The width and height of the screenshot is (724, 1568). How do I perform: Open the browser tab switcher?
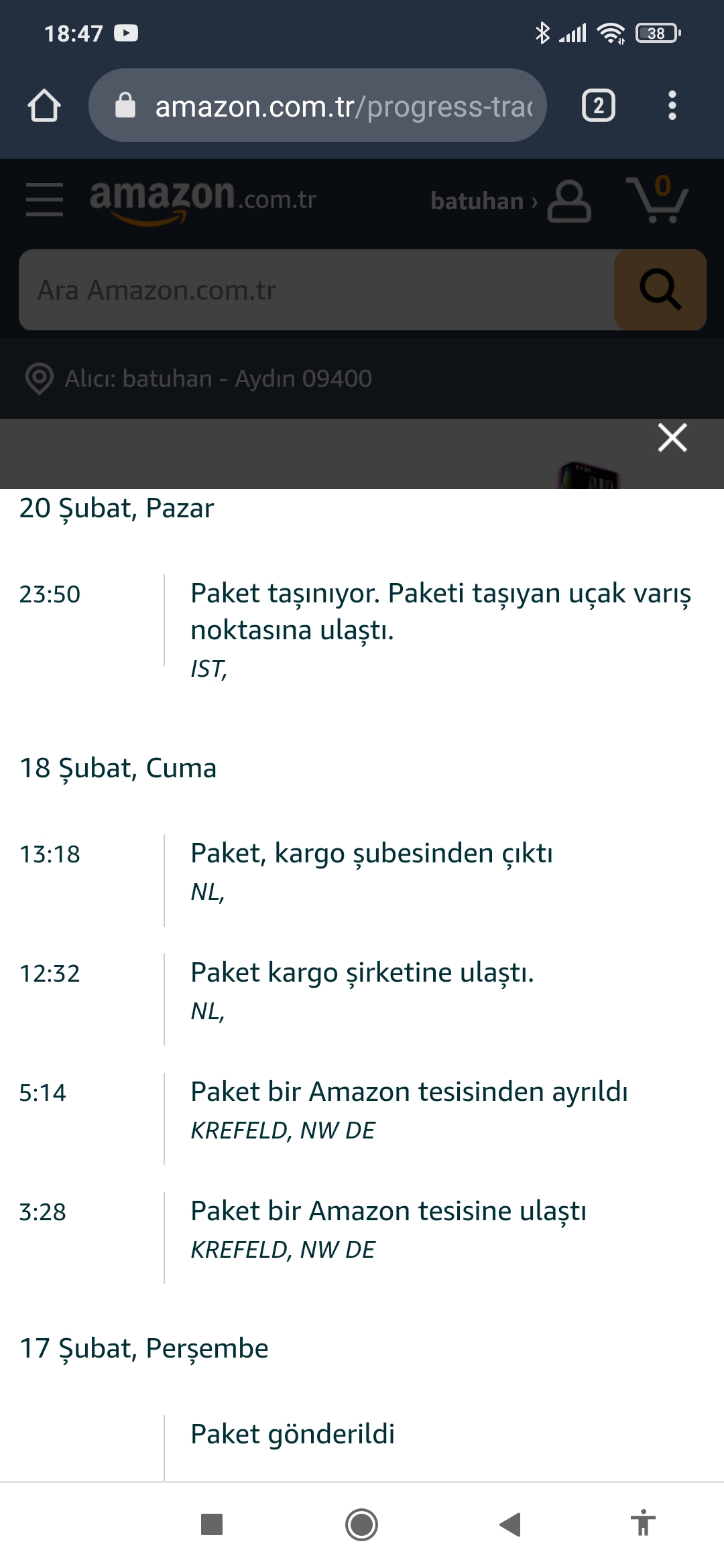point(598,106)
